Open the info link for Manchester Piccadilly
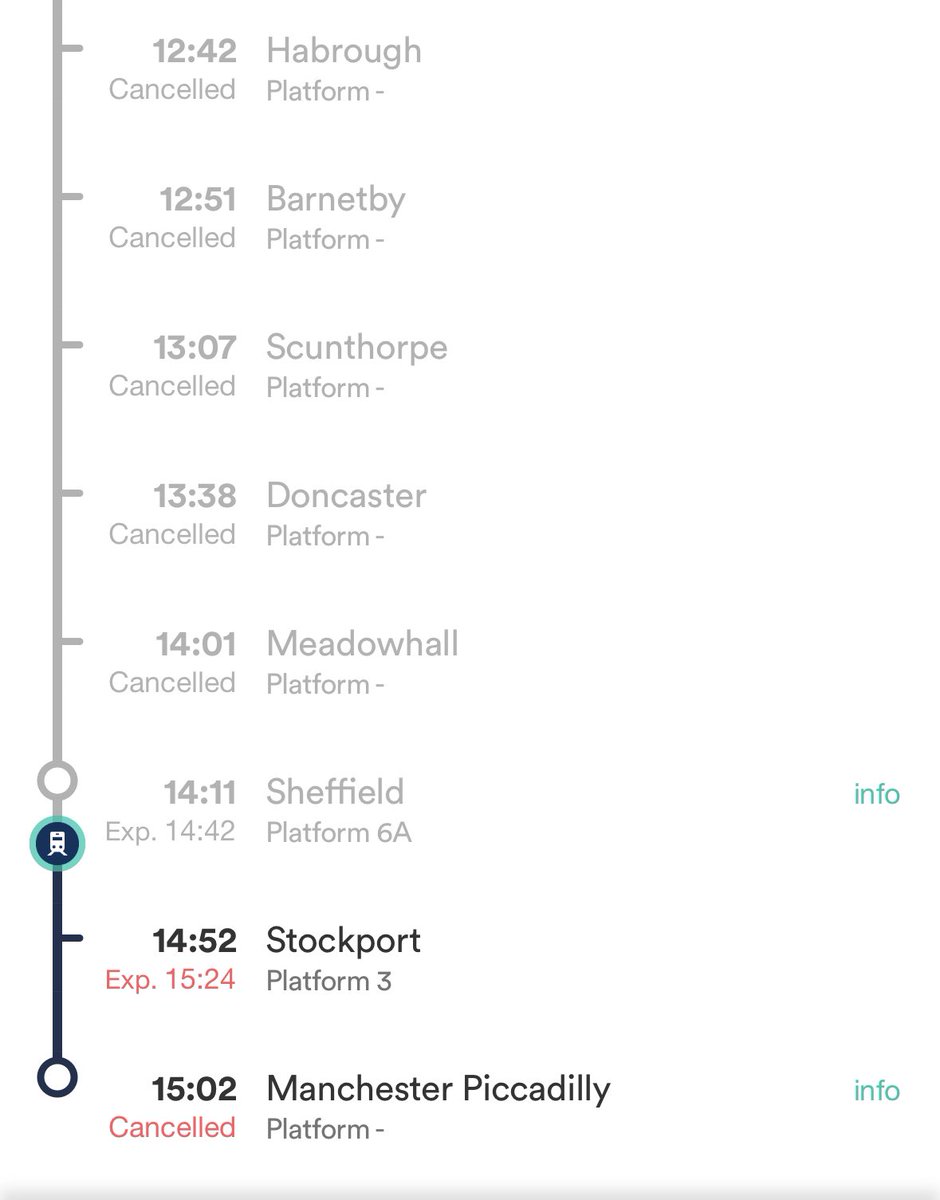 click(x=876, y=1090)
